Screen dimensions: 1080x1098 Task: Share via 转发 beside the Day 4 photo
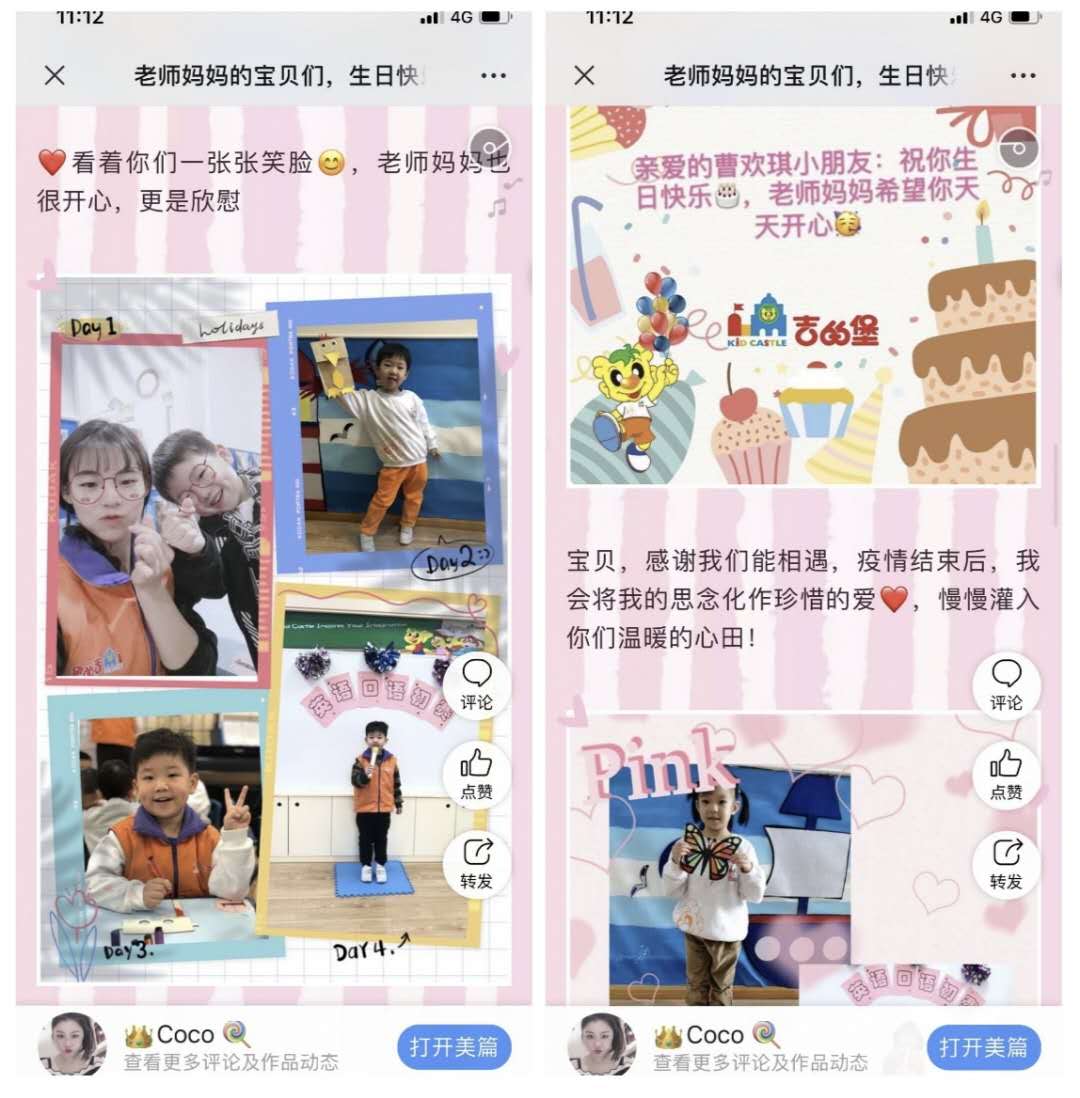tap(477, 864)
